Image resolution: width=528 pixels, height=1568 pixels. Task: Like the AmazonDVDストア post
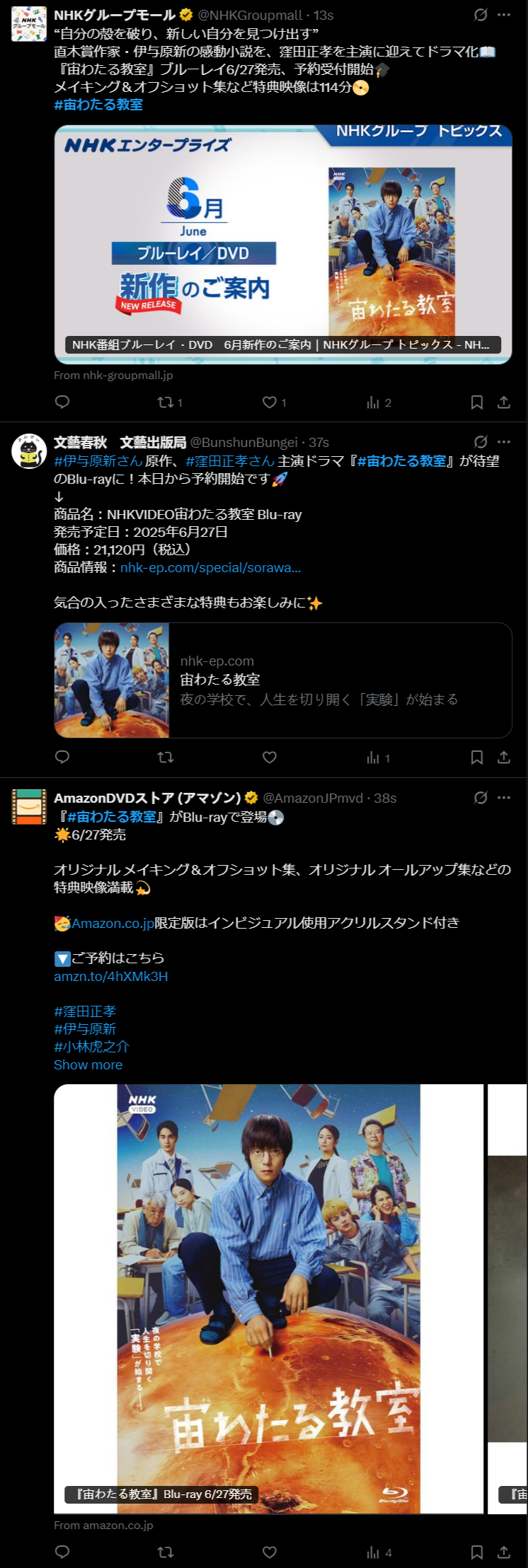click(270, 1552)
